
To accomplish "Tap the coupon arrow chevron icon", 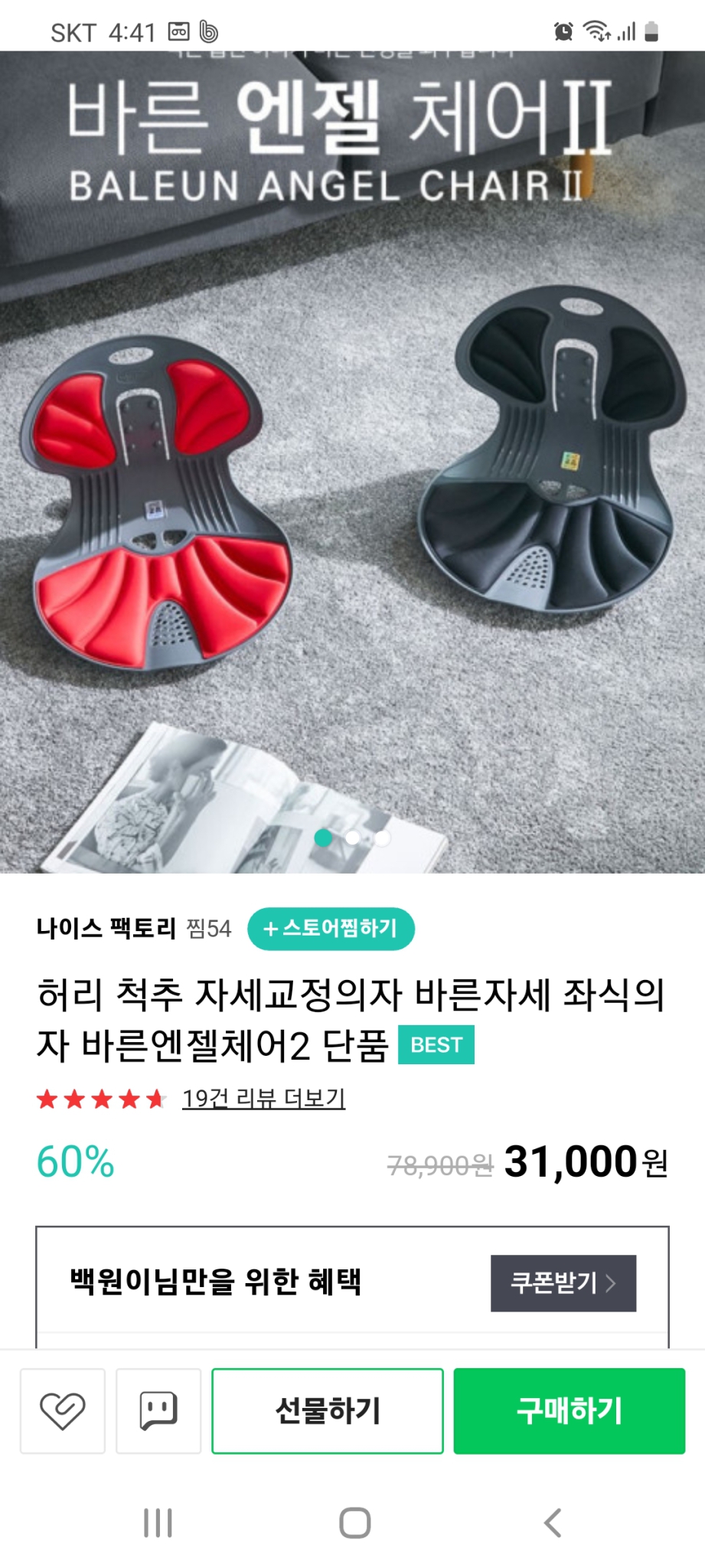I will [x=612, y=1283].
